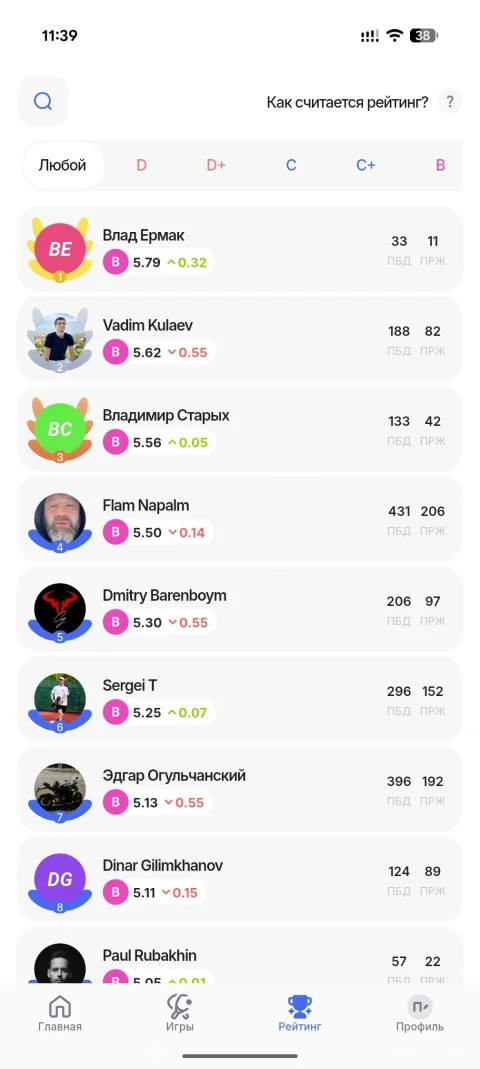
Task: Tap the question mark help icon
Action: pos(449,102)
